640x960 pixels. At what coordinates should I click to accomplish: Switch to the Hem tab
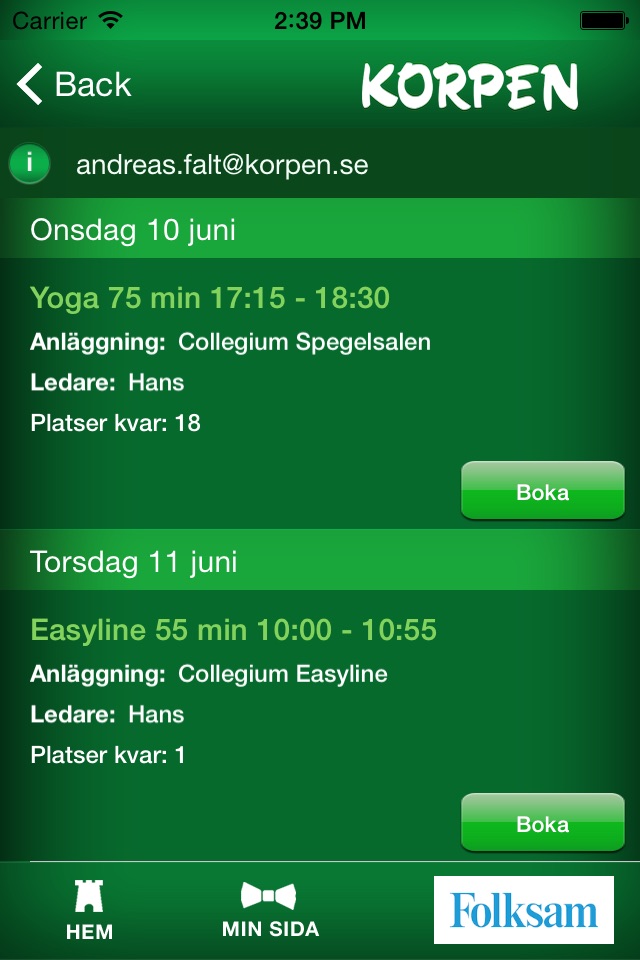point(89,910)
